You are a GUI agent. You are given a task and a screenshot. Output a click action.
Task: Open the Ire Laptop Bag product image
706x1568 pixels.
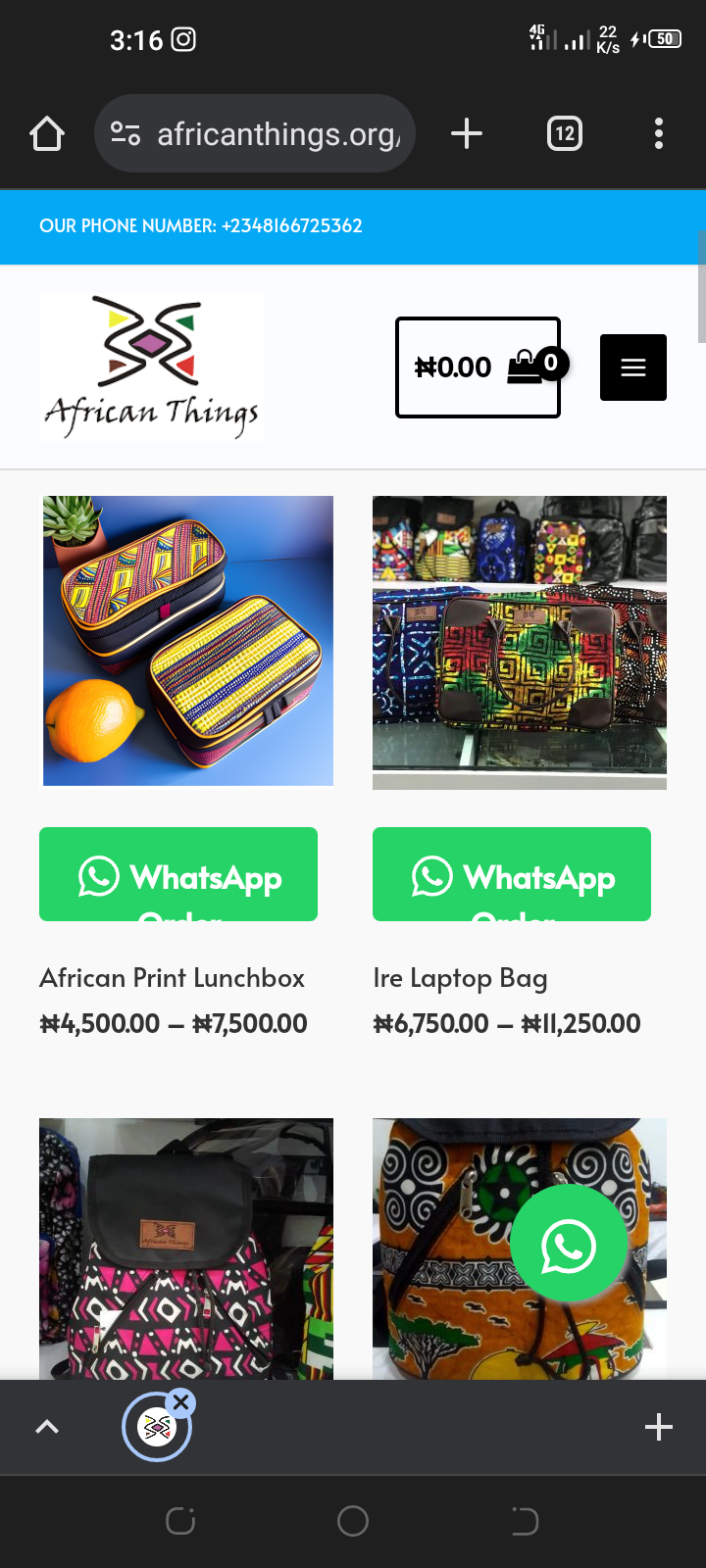coord(520,641)
